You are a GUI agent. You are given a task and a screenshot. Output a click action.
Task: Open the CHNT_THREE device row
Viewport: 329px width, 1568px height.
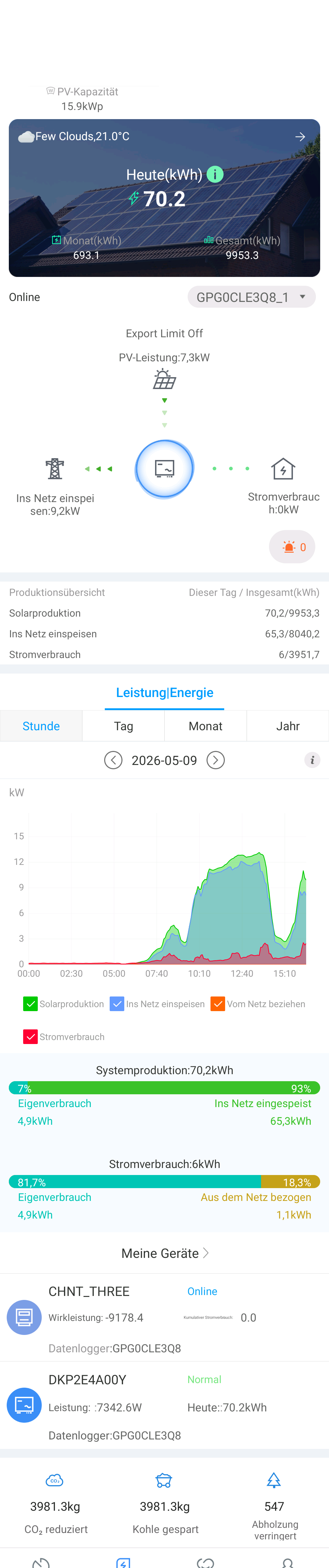pos(164,1318)
